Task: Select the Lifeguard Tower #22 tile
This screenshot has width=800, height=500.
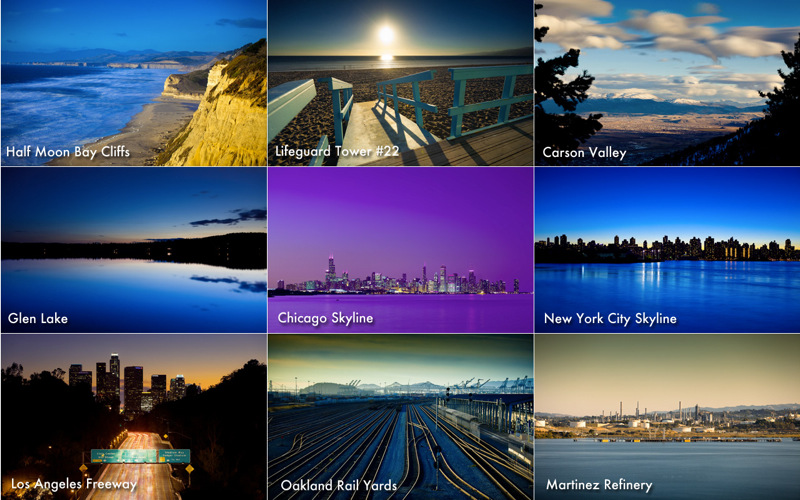Action: tap(400, 82)
